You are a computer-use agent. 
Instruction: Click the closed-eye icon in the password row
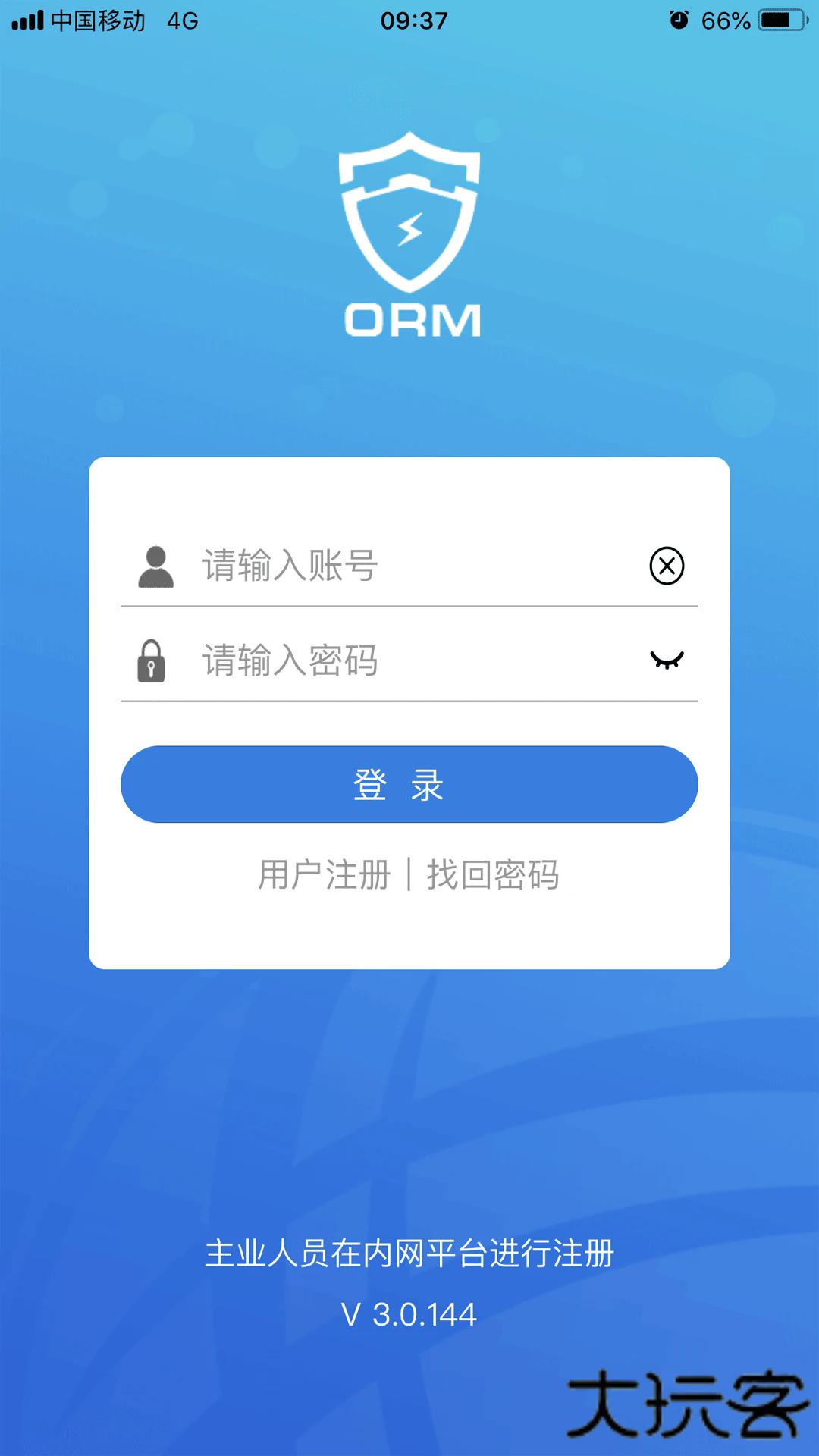666,660
